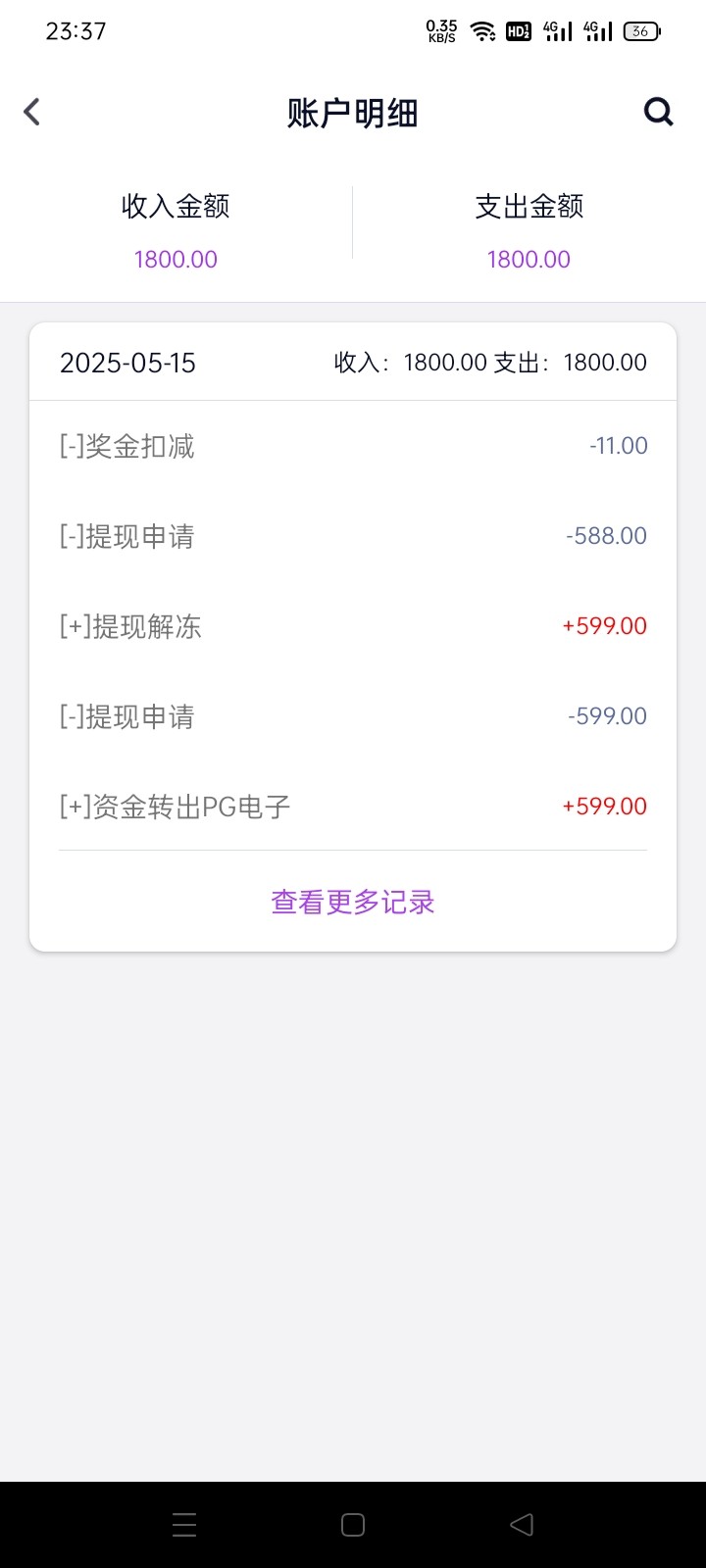Tap the system back navigation button
706x1568 pixels.
(x=522, y=1524)
